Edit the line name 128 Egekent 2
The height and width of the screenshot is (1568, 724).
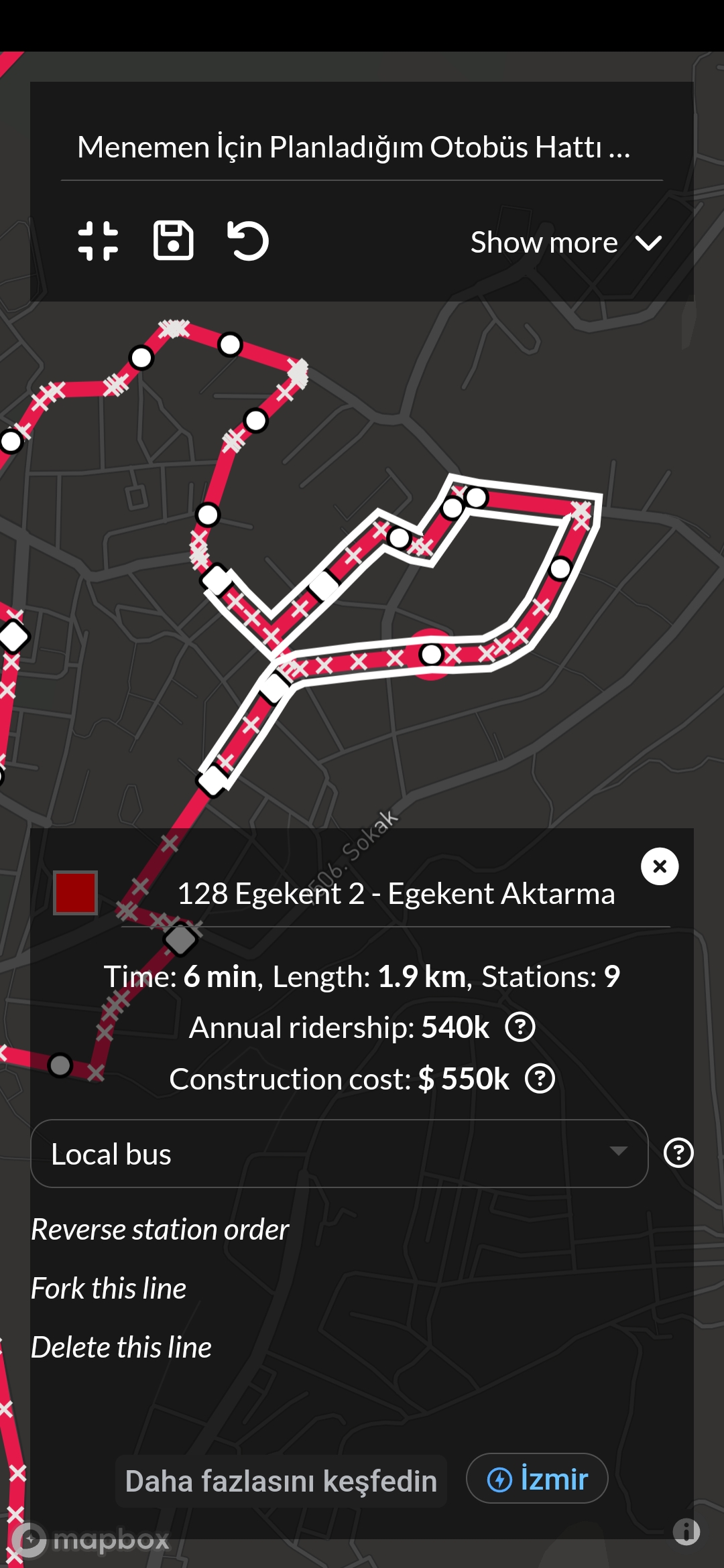[396, 894]
